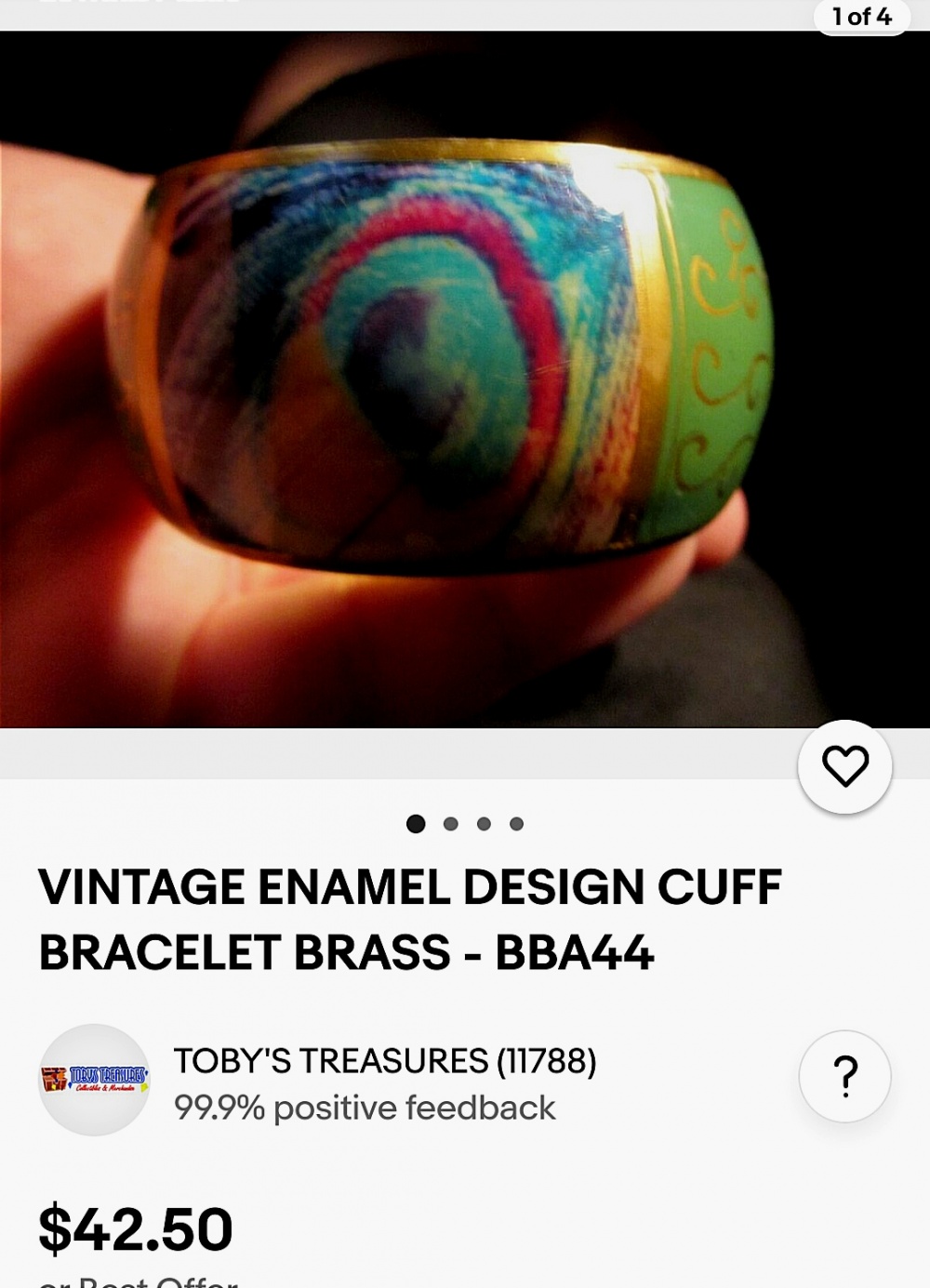930x1288 pixels.
Task: Tap the Toby's Treasures seller avatar
Action: coord(94,1080)
